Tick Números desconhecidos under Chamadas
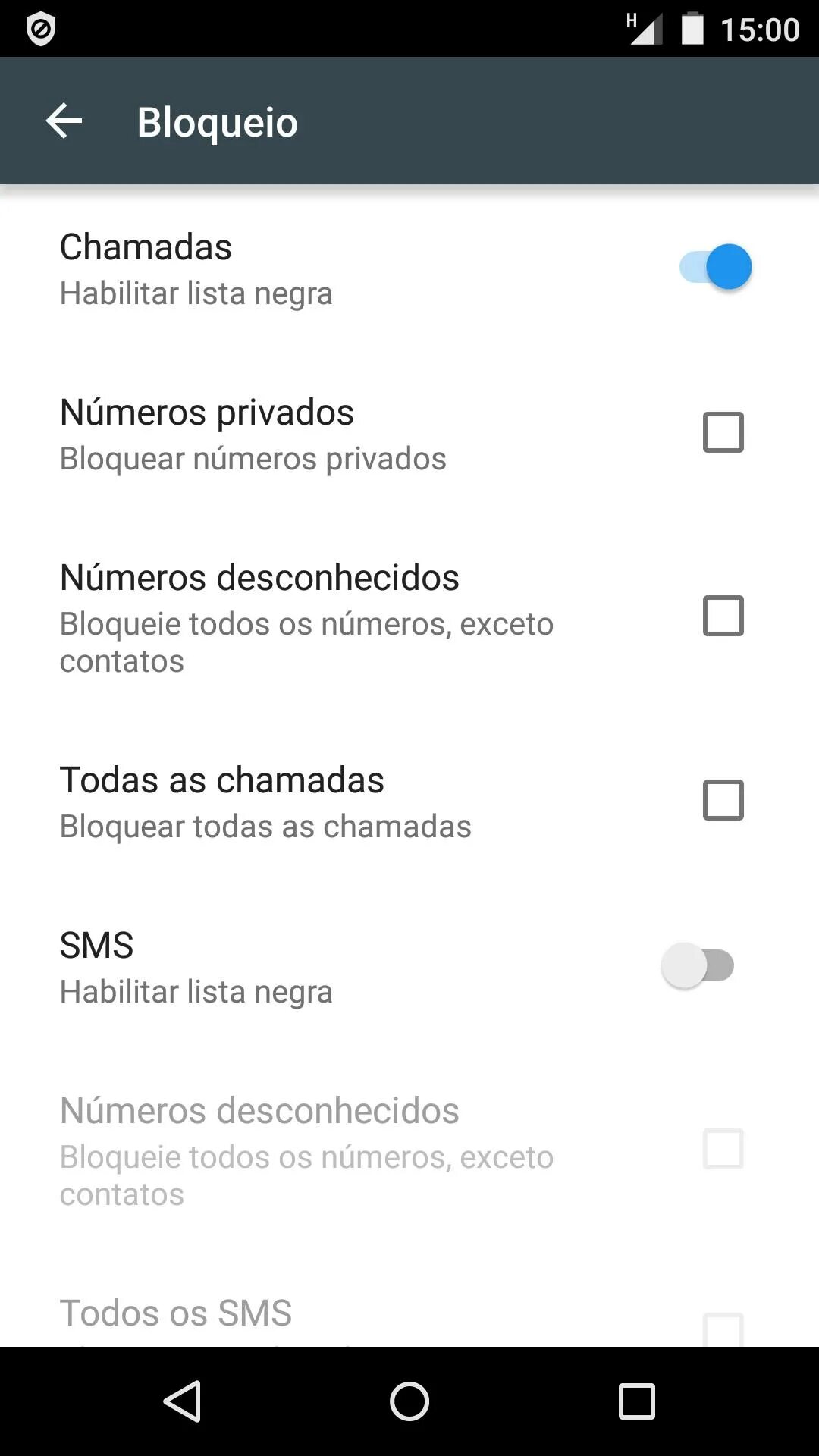The width and height of the screenshot is (819, 1456). pyautogui.click(x=723, y=616)
